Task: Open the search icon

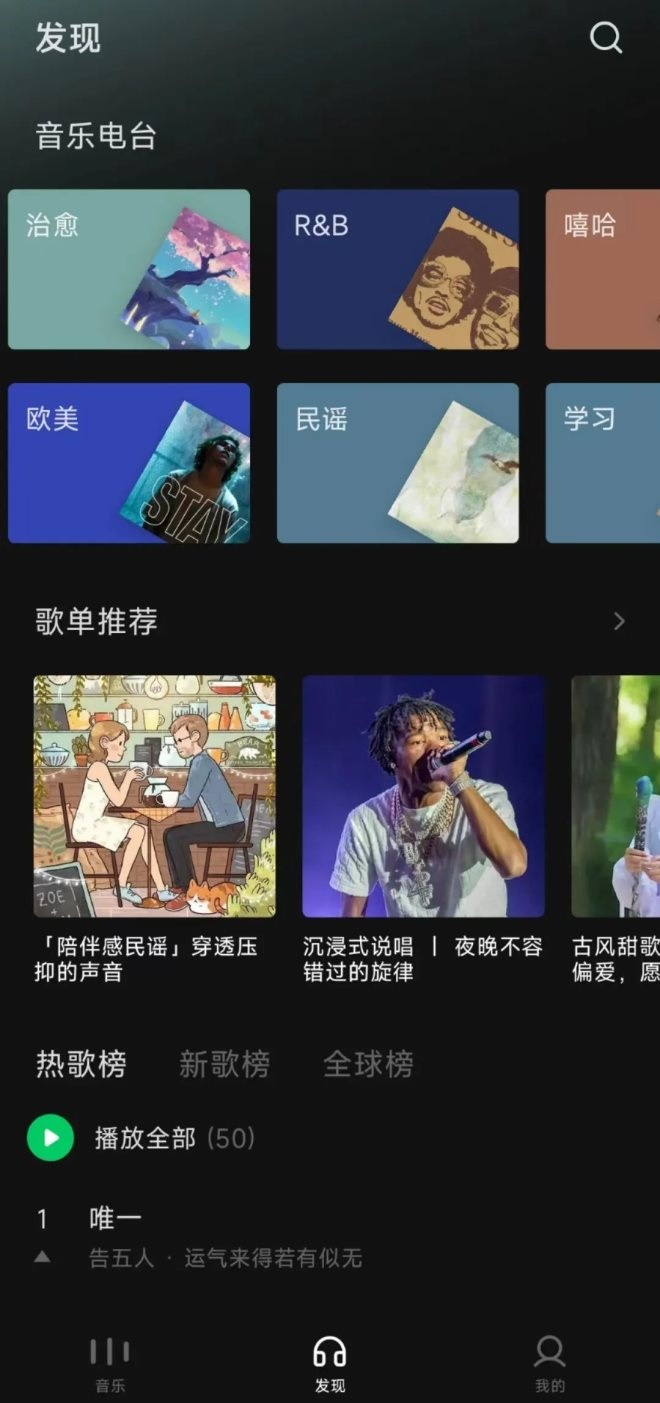Action: coord(606,38)
